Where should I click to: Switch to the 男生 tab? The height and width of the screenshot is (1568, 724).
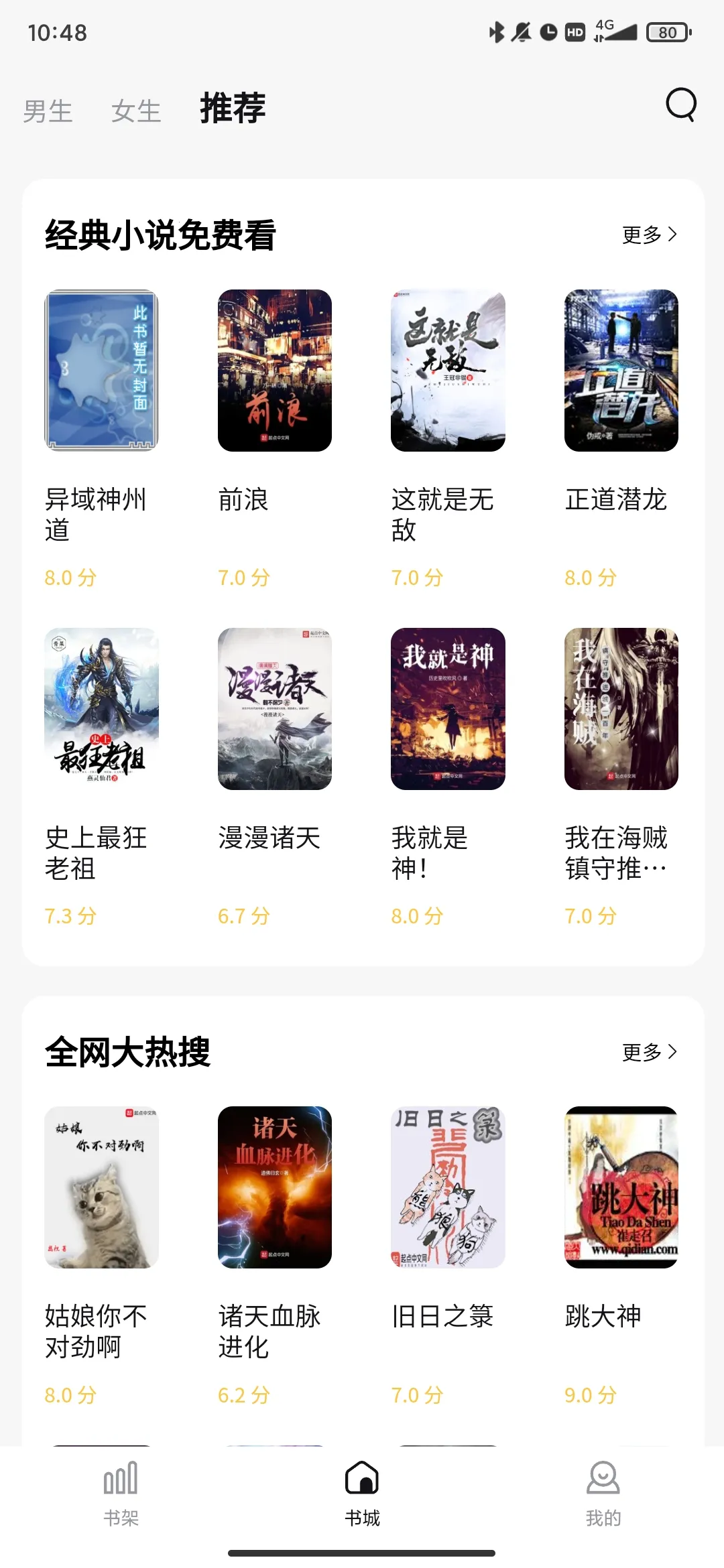(x=46, y=109)
